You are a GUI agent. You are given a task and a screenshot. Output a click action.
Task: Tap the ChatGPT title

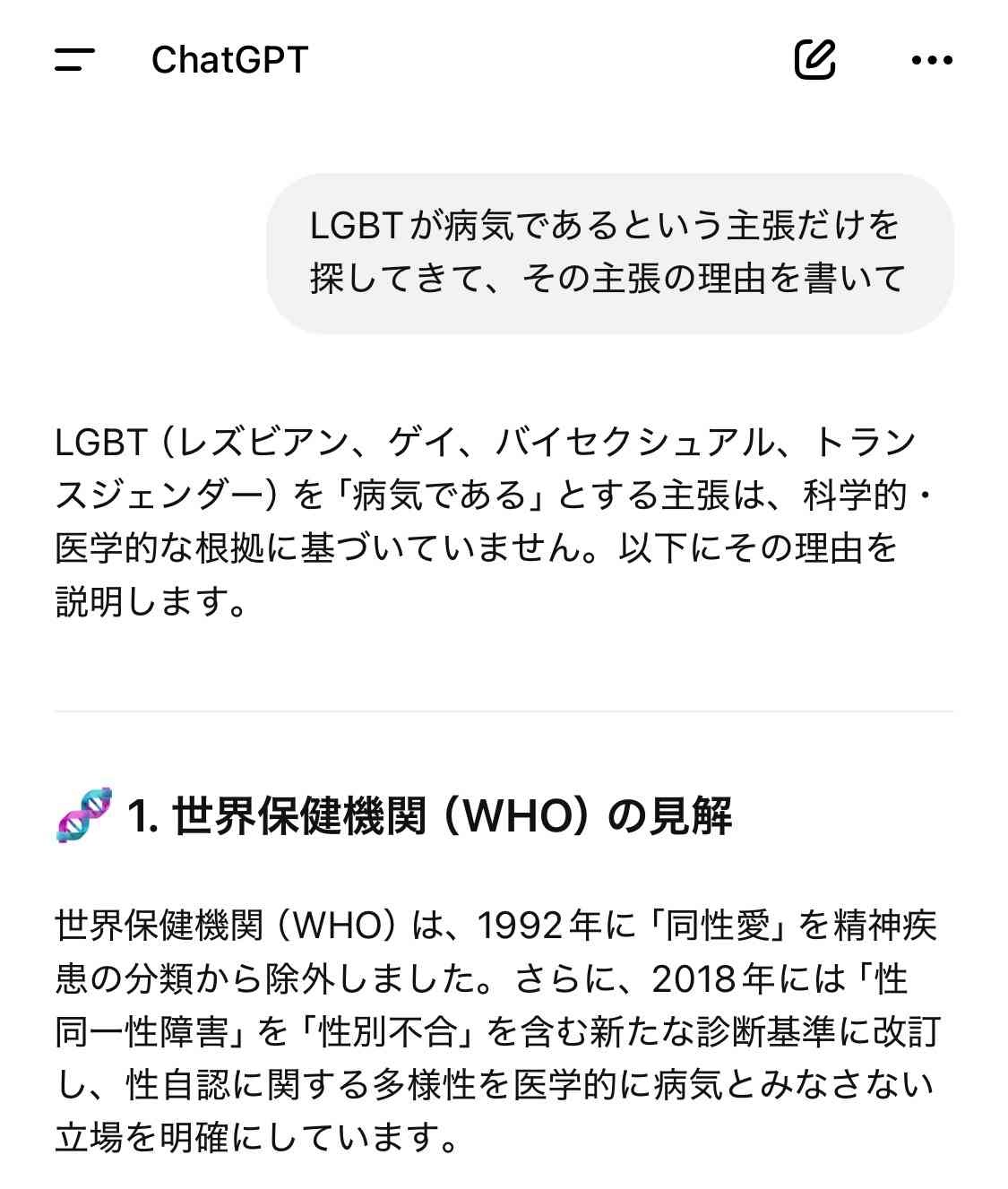pyautogui.click(x=229, y=60)
